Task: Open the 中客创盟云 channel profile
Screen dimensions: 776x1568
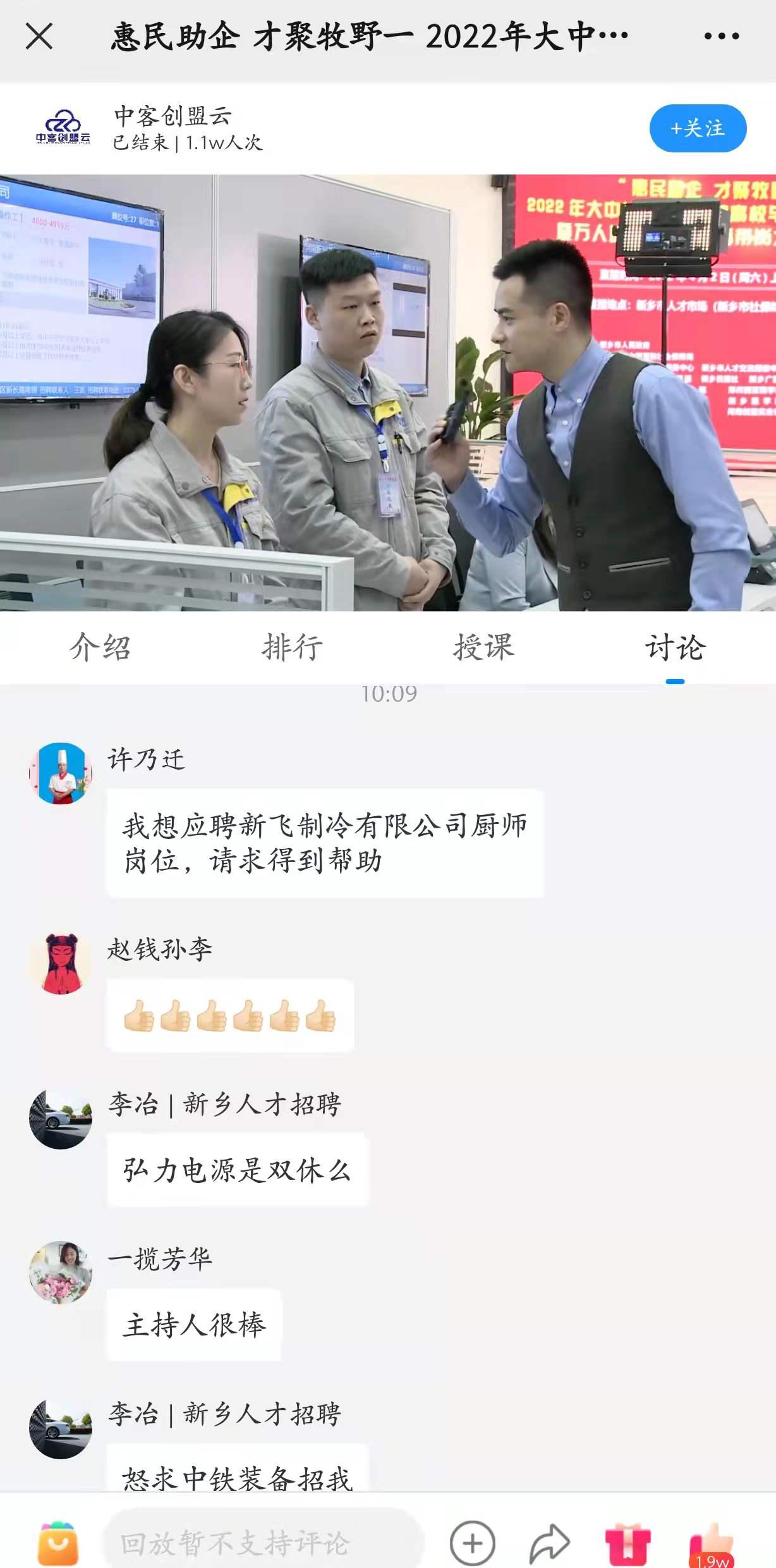Action: point(63,128)
